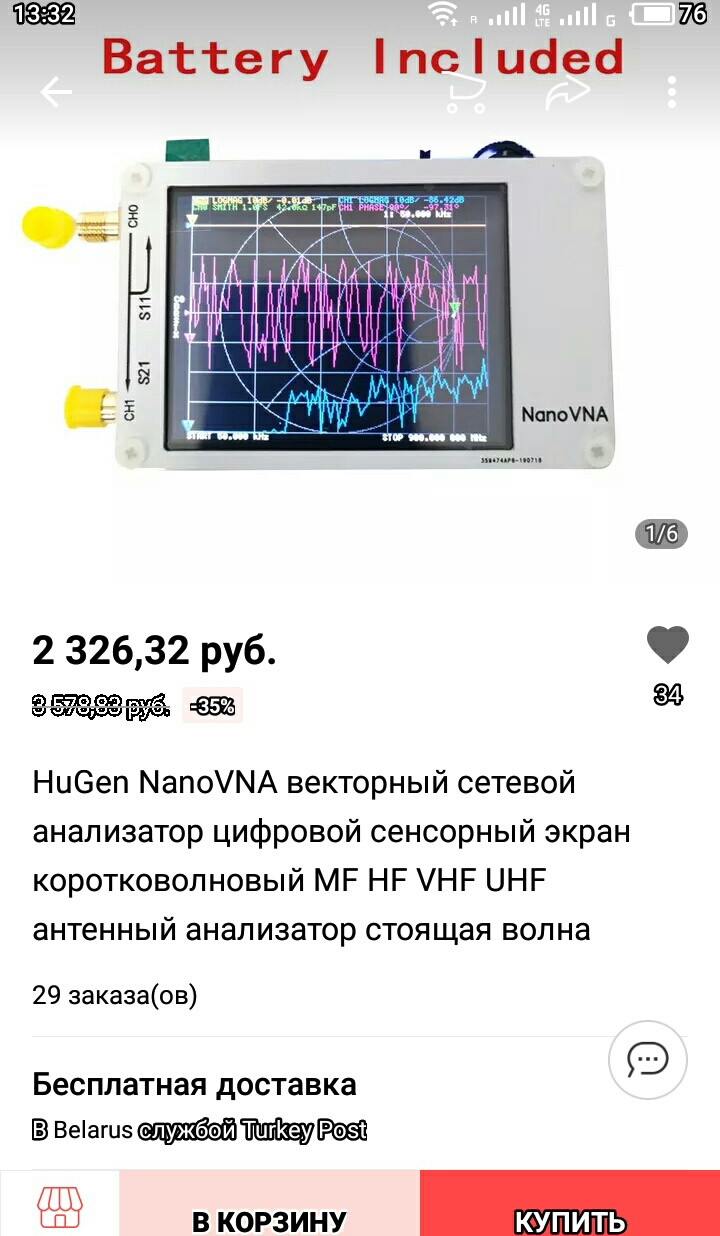Screen dimensions: 720x1236
Task: Open chat with the seller
Action: (648, 1059)
